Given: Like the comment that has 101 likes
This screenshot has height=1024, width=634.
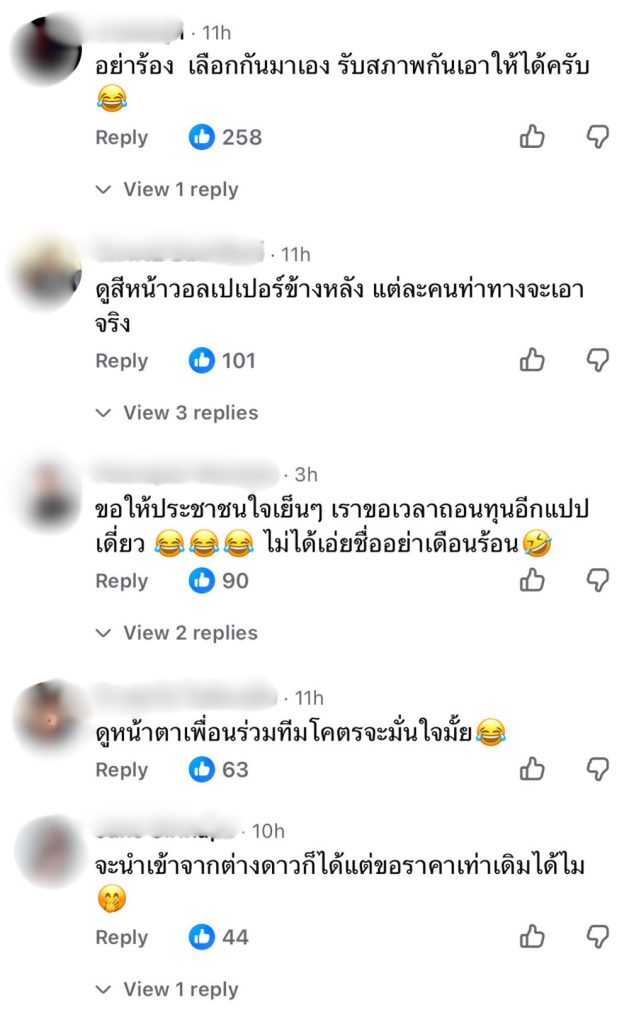Looking at the screenshot, I should click(533, 360).
